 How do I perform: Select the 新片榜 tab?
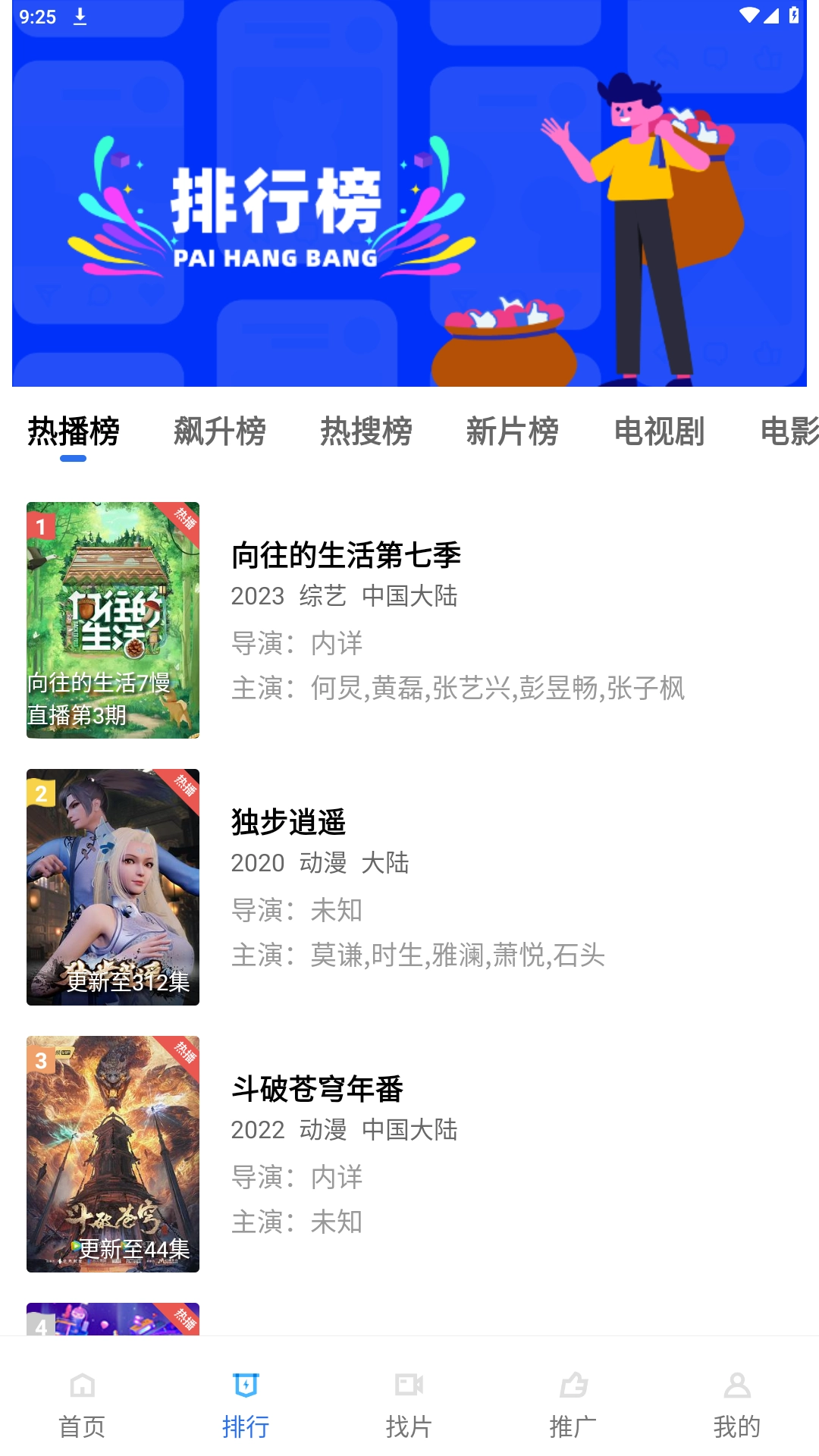coord(513,432)
